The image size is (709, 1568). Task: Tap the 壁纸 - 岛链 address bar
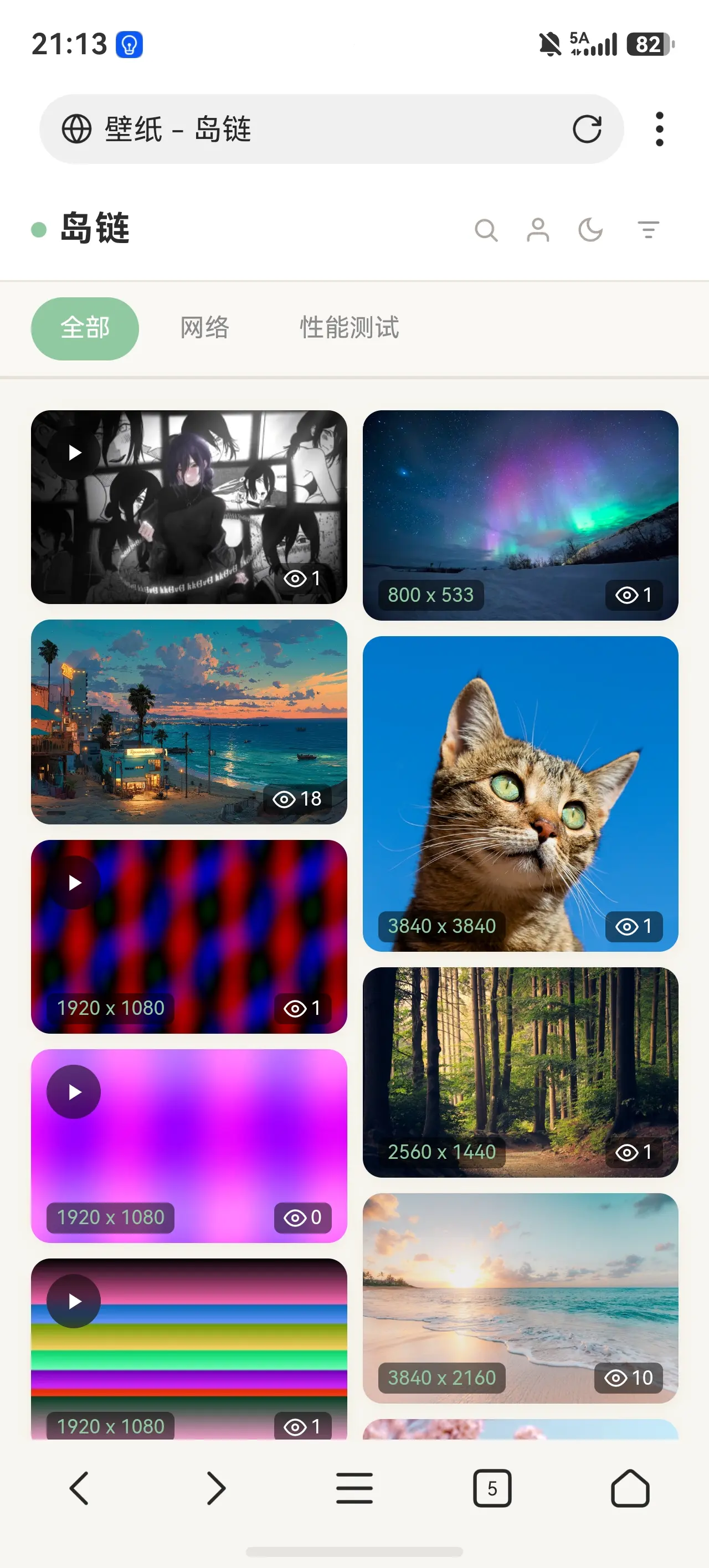[x=331, y=129]
